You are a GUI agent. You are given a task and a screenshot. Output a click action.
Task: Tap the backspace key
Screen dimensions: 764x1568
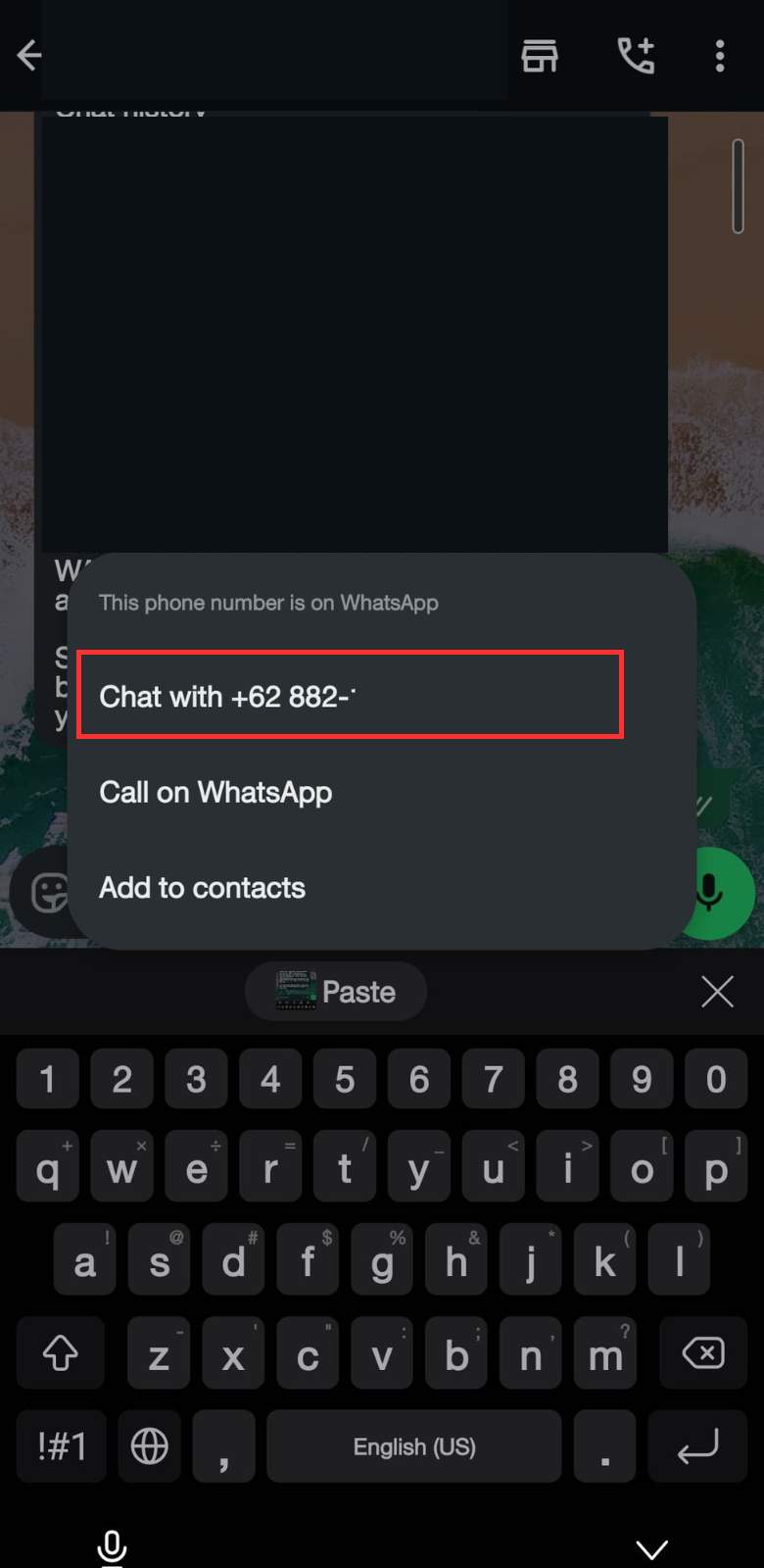coord(702,1353)
